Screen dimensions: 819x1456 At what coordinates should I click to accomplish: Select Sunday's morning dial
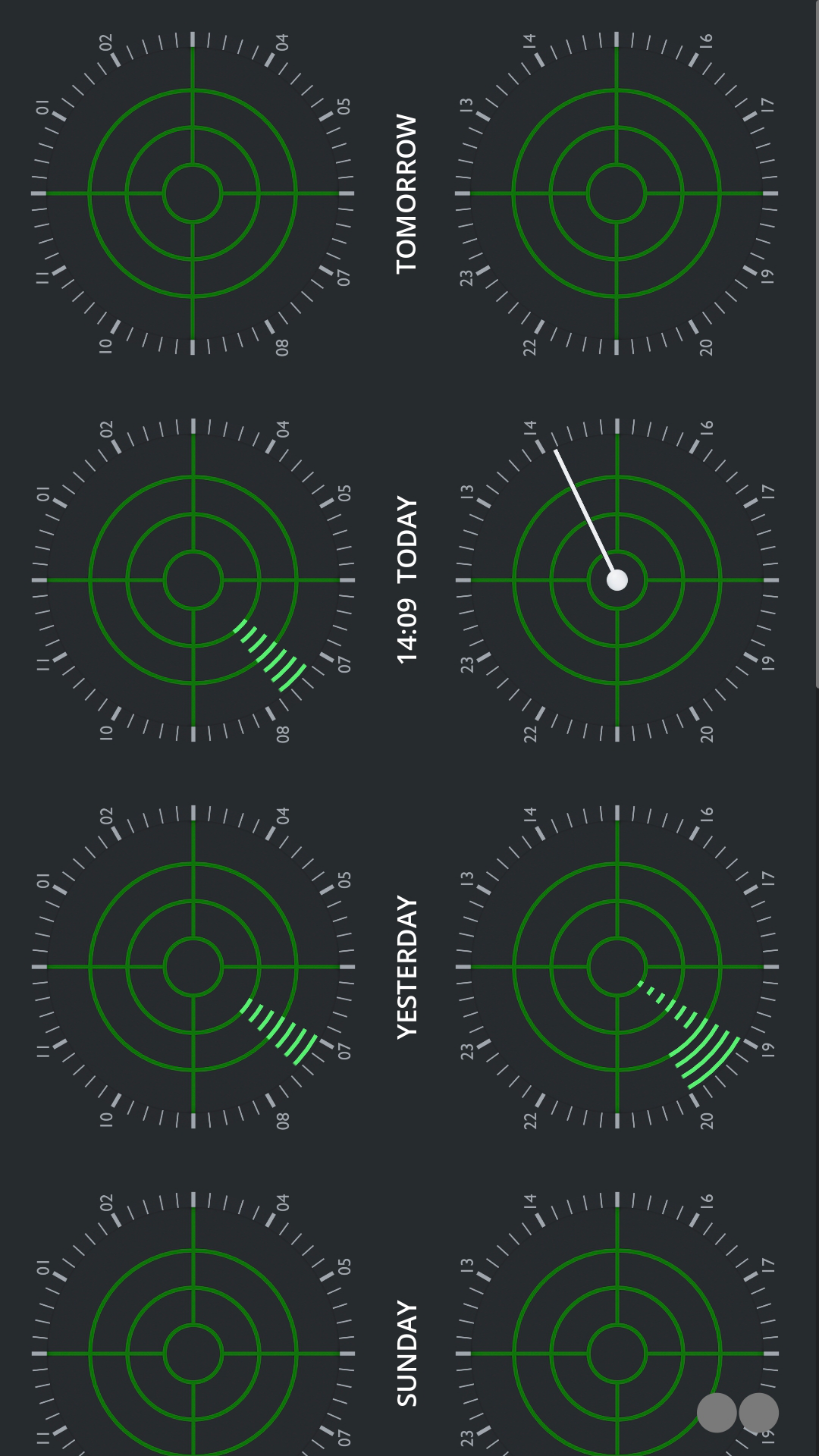(x=193, y=1354)
